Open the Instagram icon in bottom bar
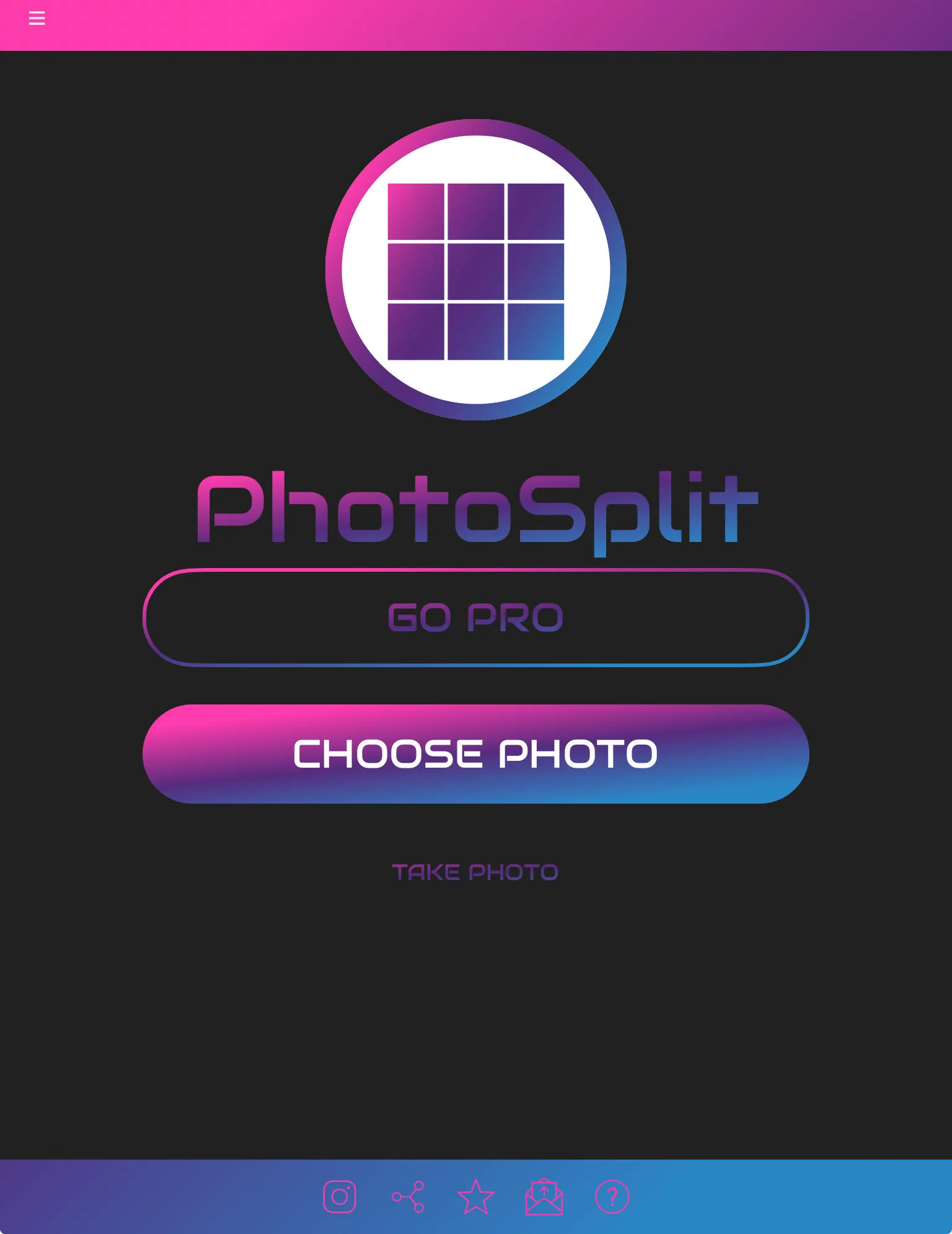The image size is (952, 1234). (340, 1197)
